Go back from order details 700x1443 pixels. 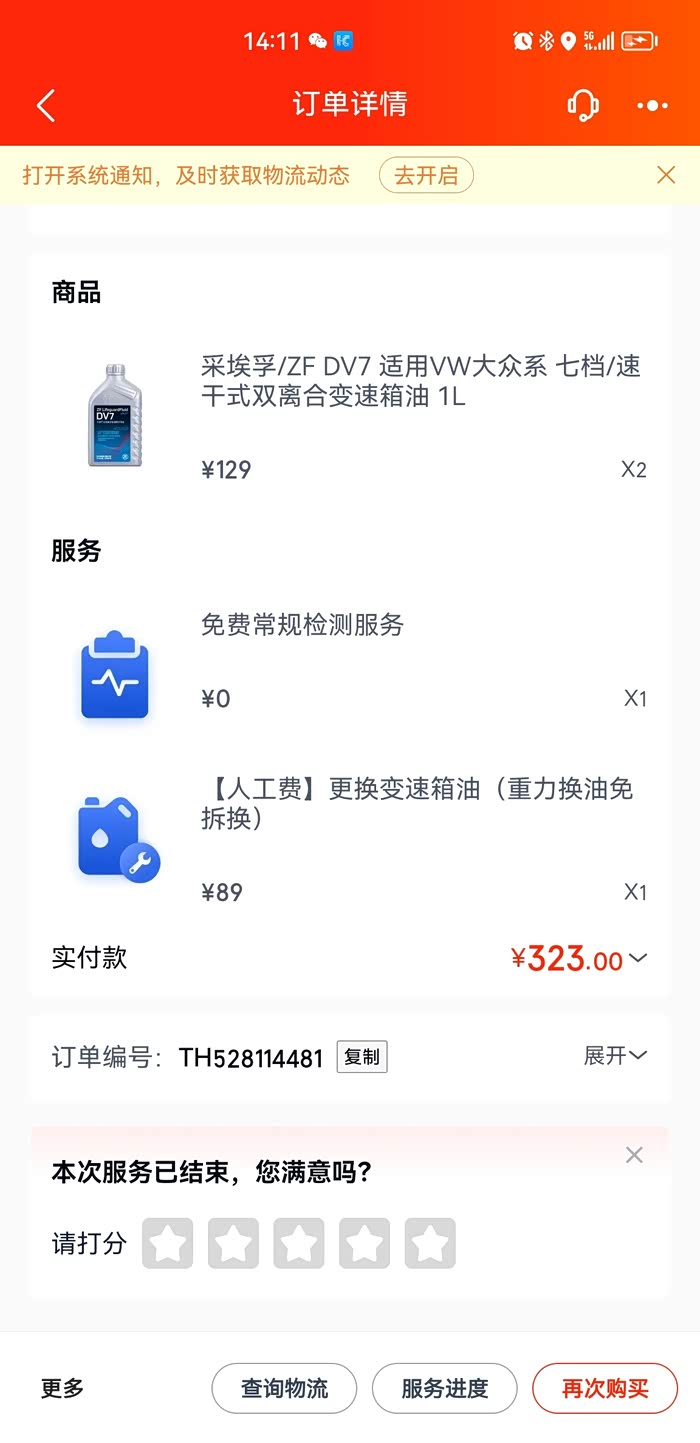(x=46, y=105)
